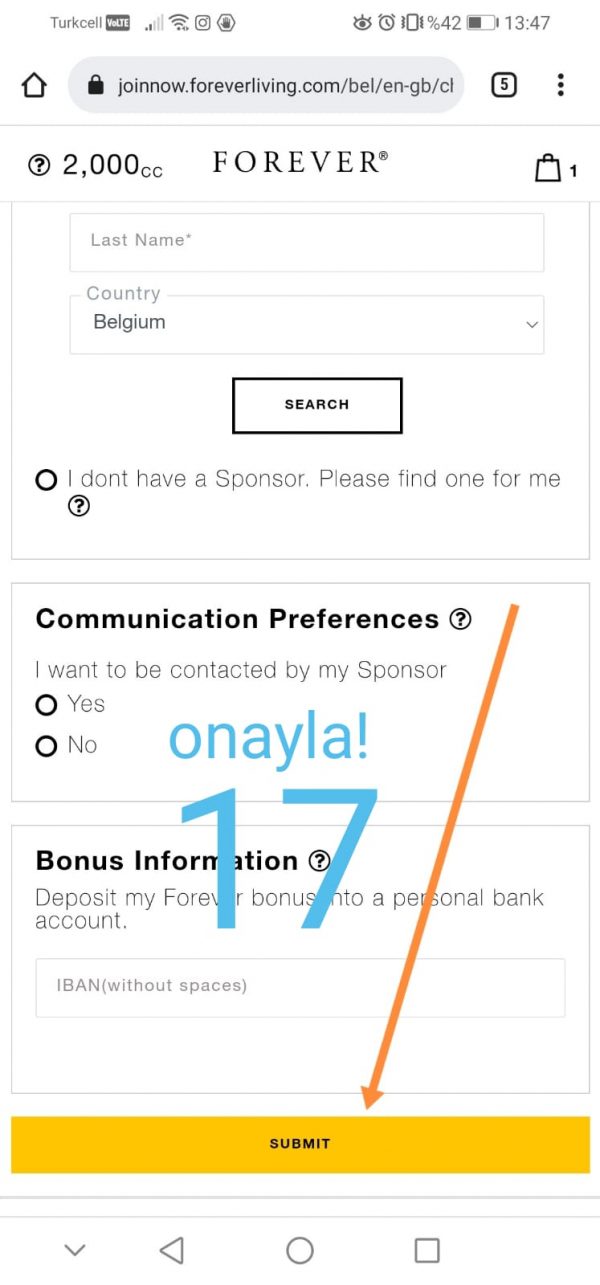Open the browser home page icon

34,86
